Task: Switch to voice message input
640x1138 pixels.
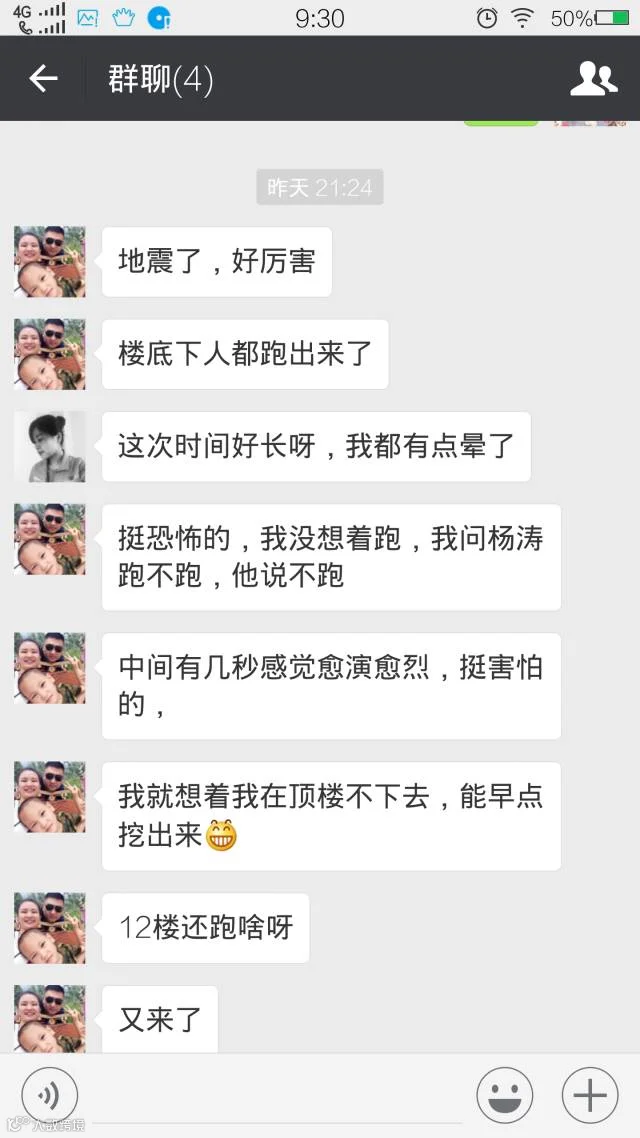Action: (49, 1095)
